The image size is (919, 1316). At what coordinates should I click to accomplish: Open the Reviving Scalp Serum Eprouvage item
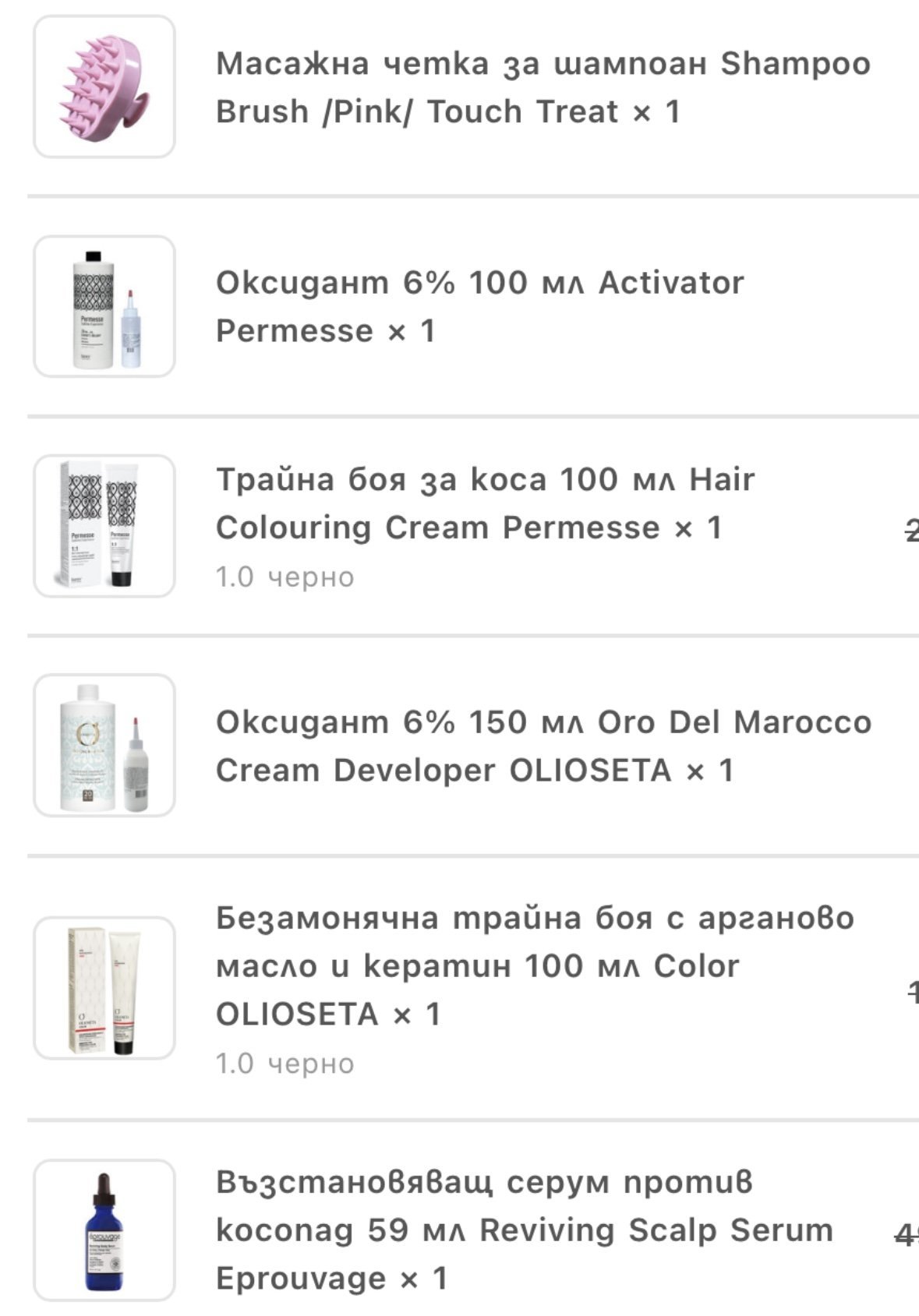pos(524,1230)
